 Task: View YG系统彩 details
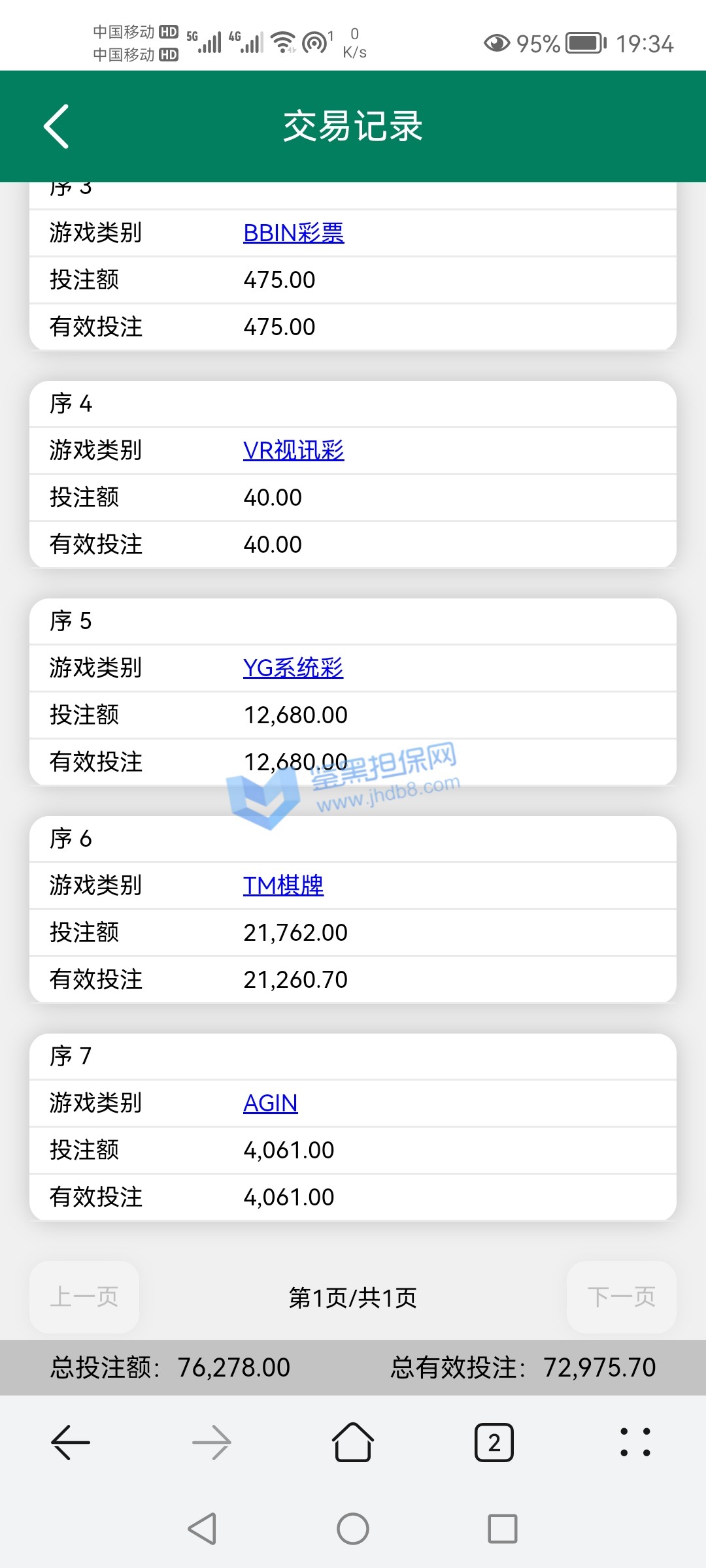tap(293, 668)
